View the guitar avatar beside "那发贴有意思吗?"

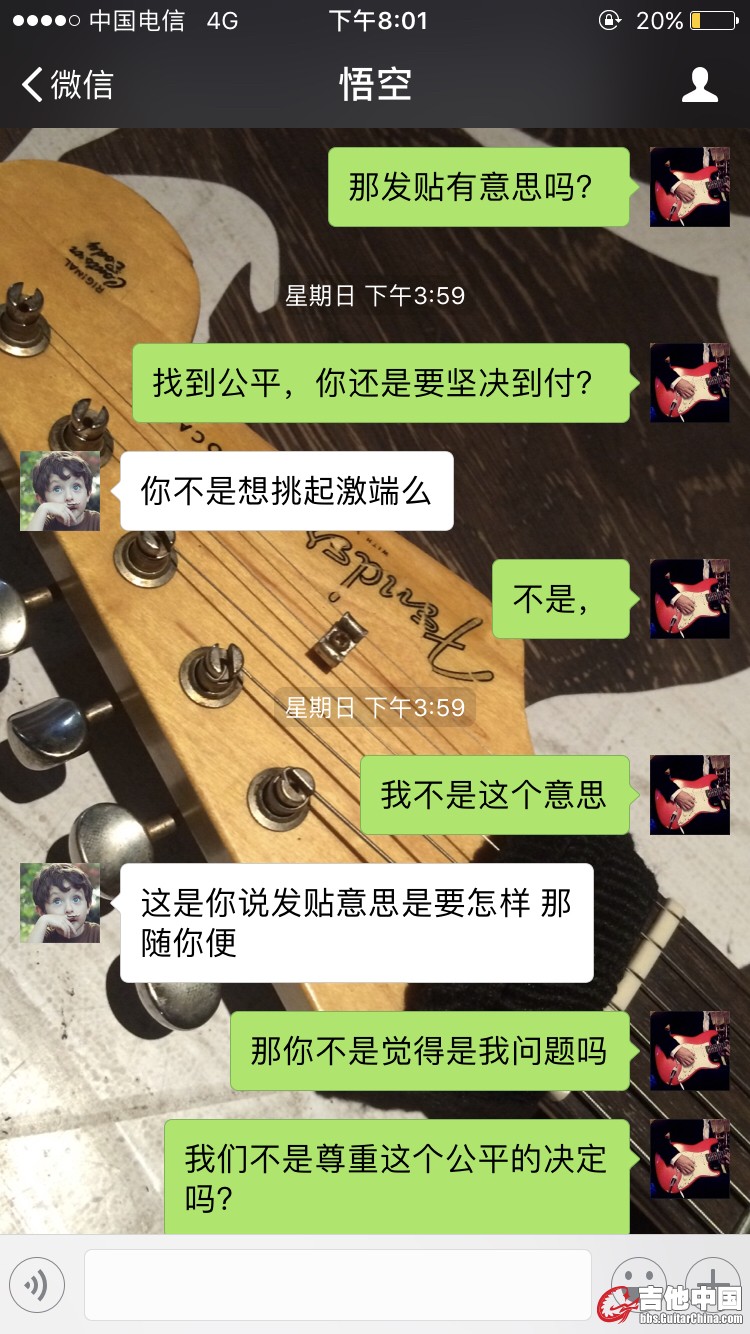690,187
